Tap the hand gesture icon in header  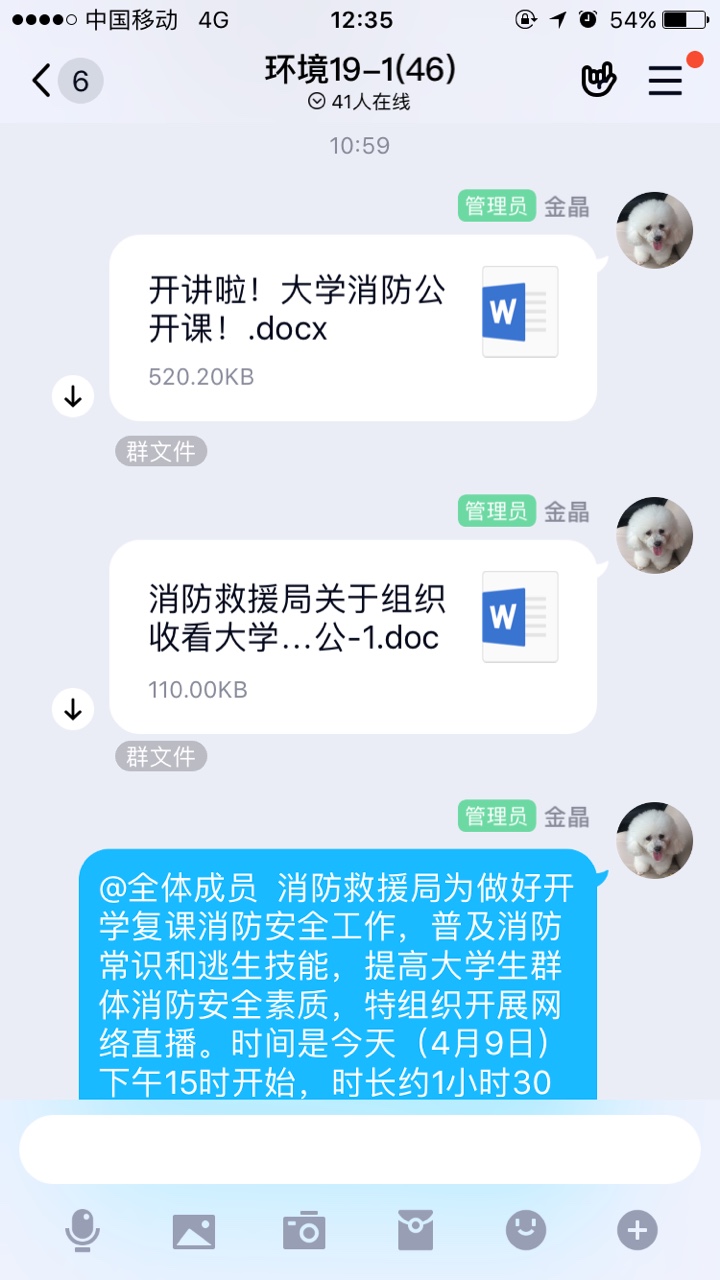point(599,80)
